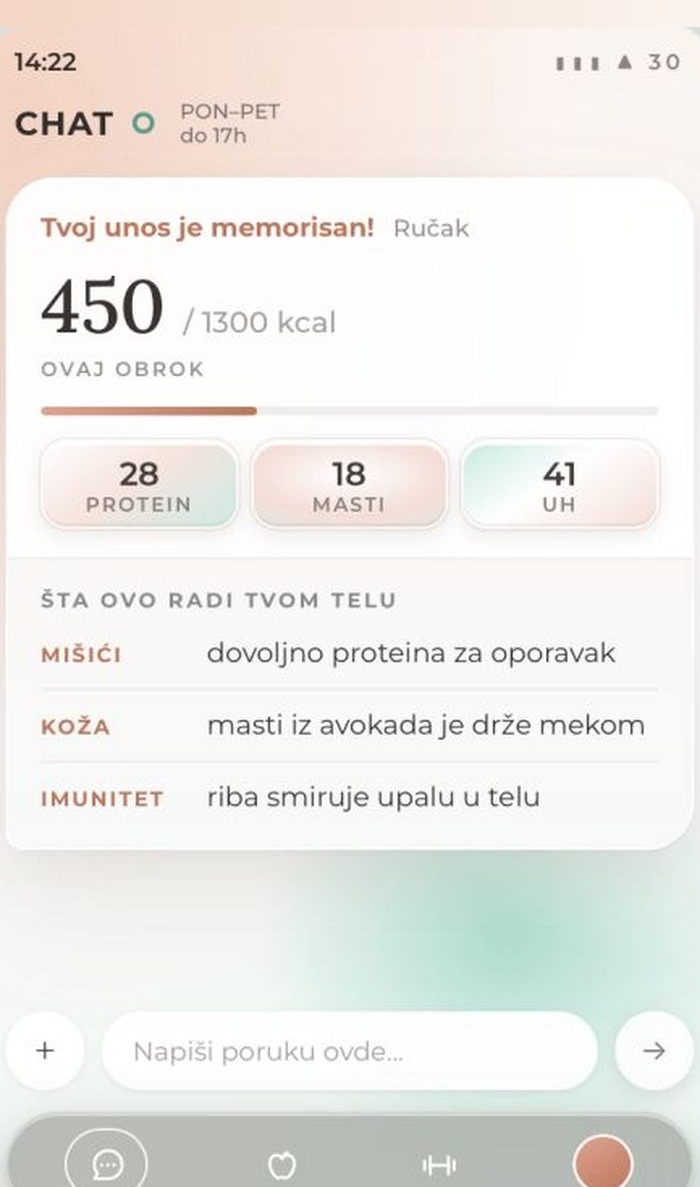Tap the plus attachment button
The height and width of the screenshot is (1187, 700).
(x=45, y=1051)
